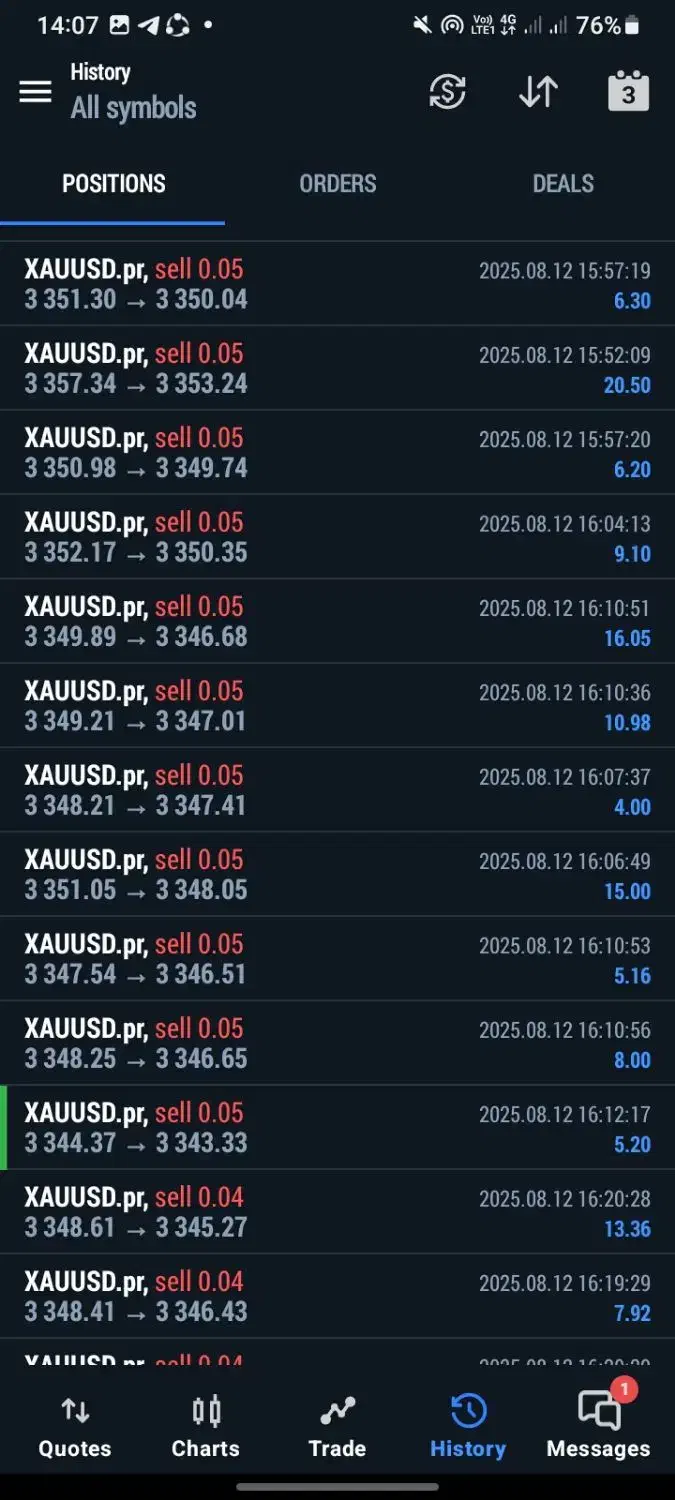Image resolution: width=675 pixels, height=1500 pixels.
Task: Expand the position with profit 9.10
Action: click(337, 537)
